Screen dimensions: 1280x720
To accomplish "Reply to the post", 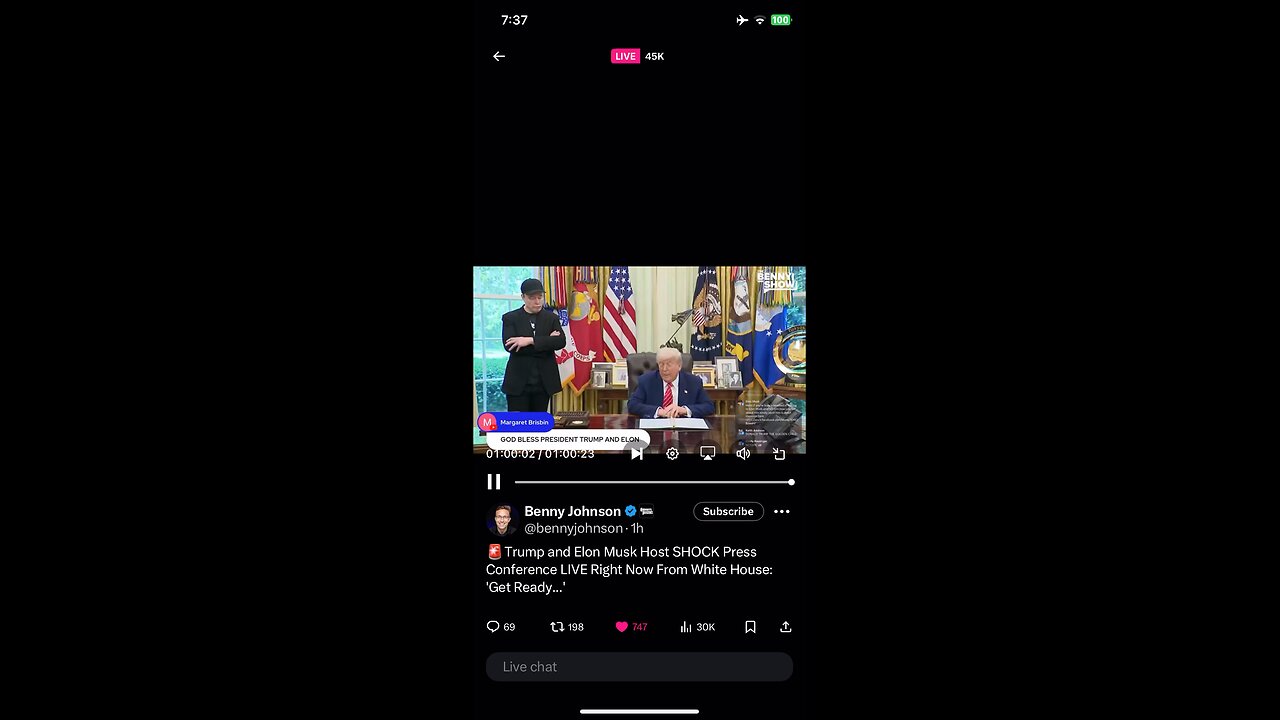I will click(493, 627).
